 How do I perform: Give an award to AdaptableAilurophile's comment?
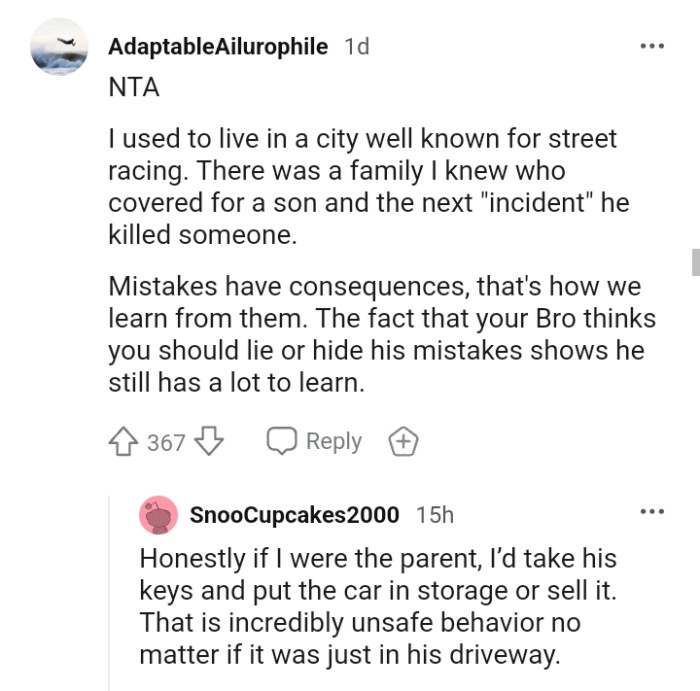(x=403, y=441)
